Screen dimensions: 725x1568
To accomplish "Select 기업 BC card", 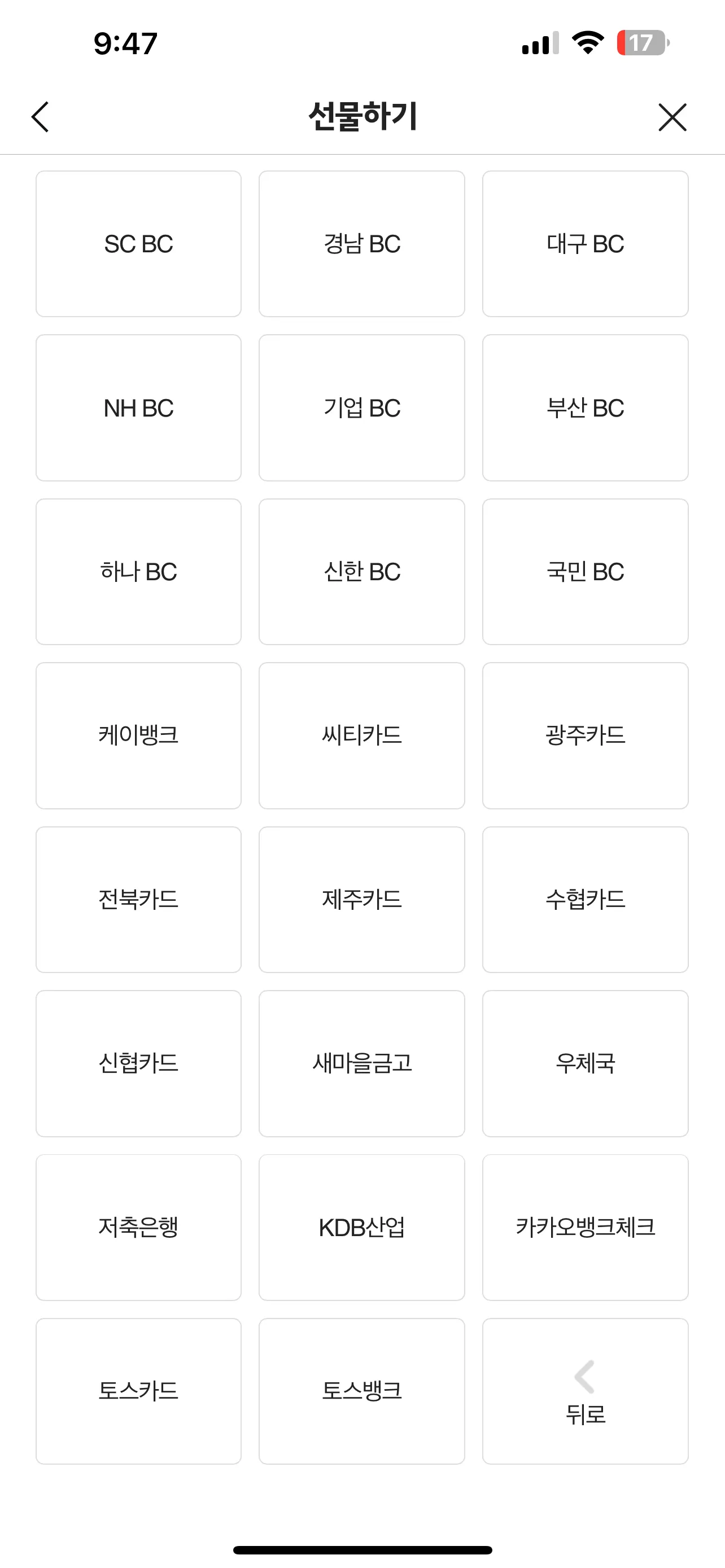I will click(361, 408).
